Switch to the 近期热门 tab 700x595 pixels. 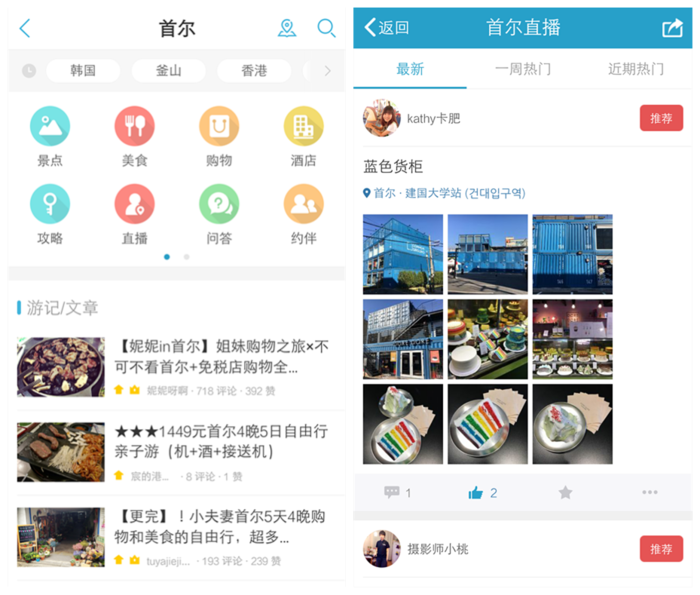tap(636, 69)
